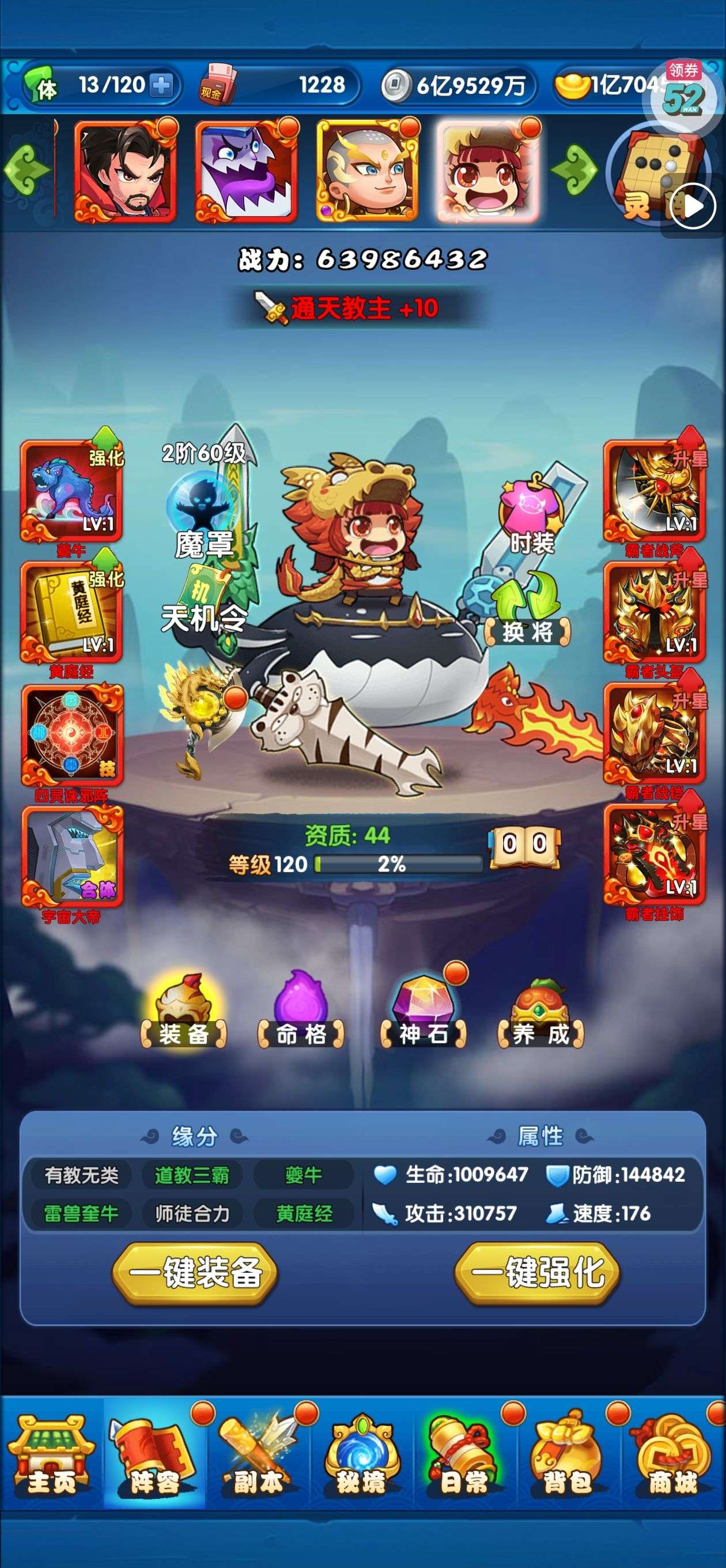This screenshot has width=726, height=1568.
Task: Open the 四灵诛邪阵 skill slot
Action: (x=72, y=736)
